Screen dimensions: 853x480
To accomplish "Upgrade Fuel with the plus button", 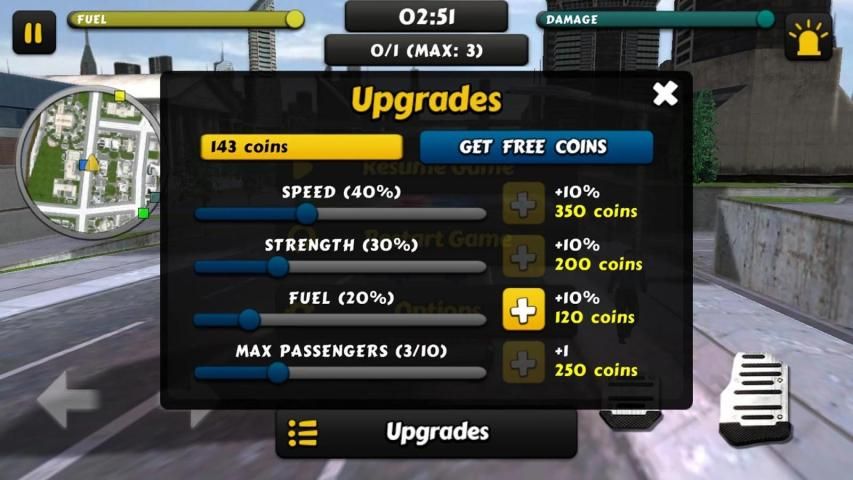I will coord(523,309).
